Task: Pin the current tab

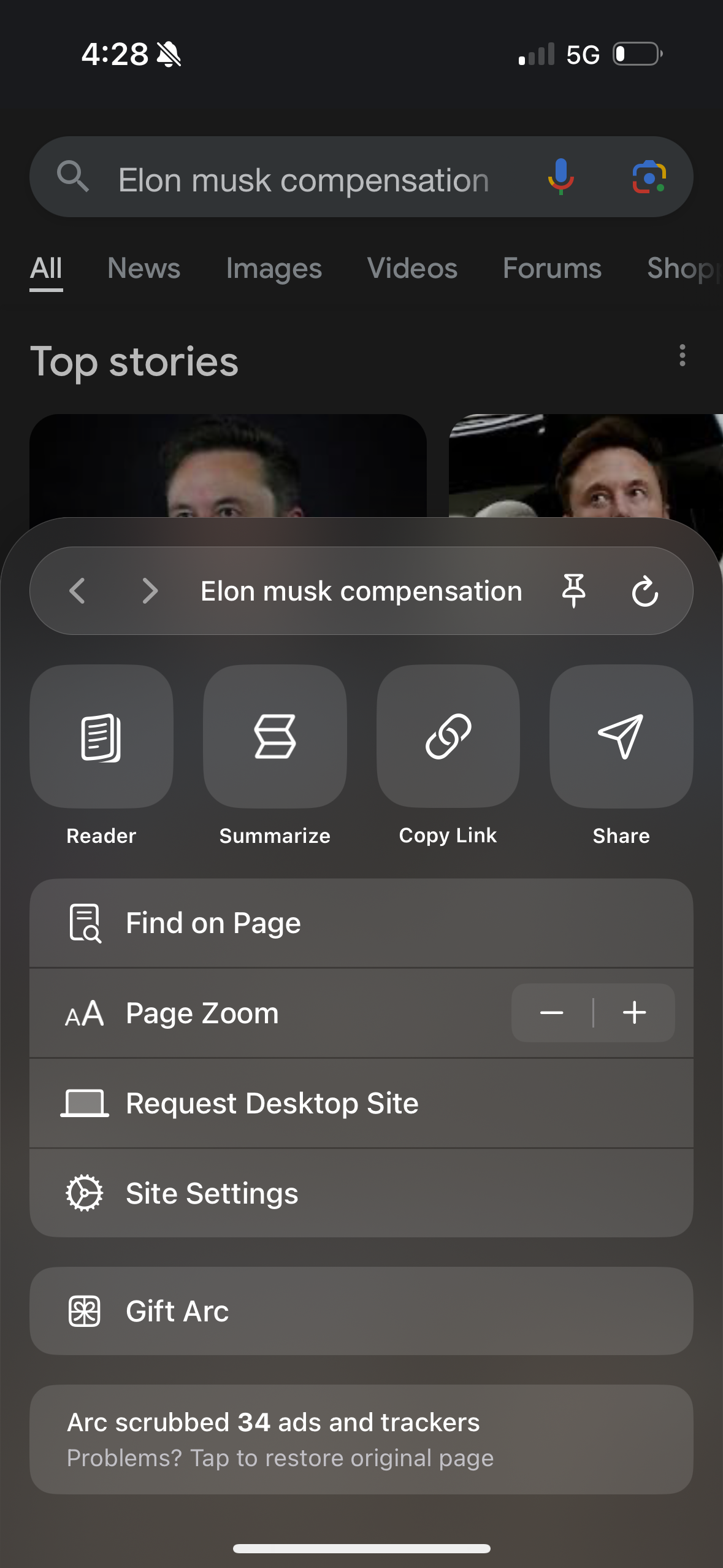Action: 574,591
